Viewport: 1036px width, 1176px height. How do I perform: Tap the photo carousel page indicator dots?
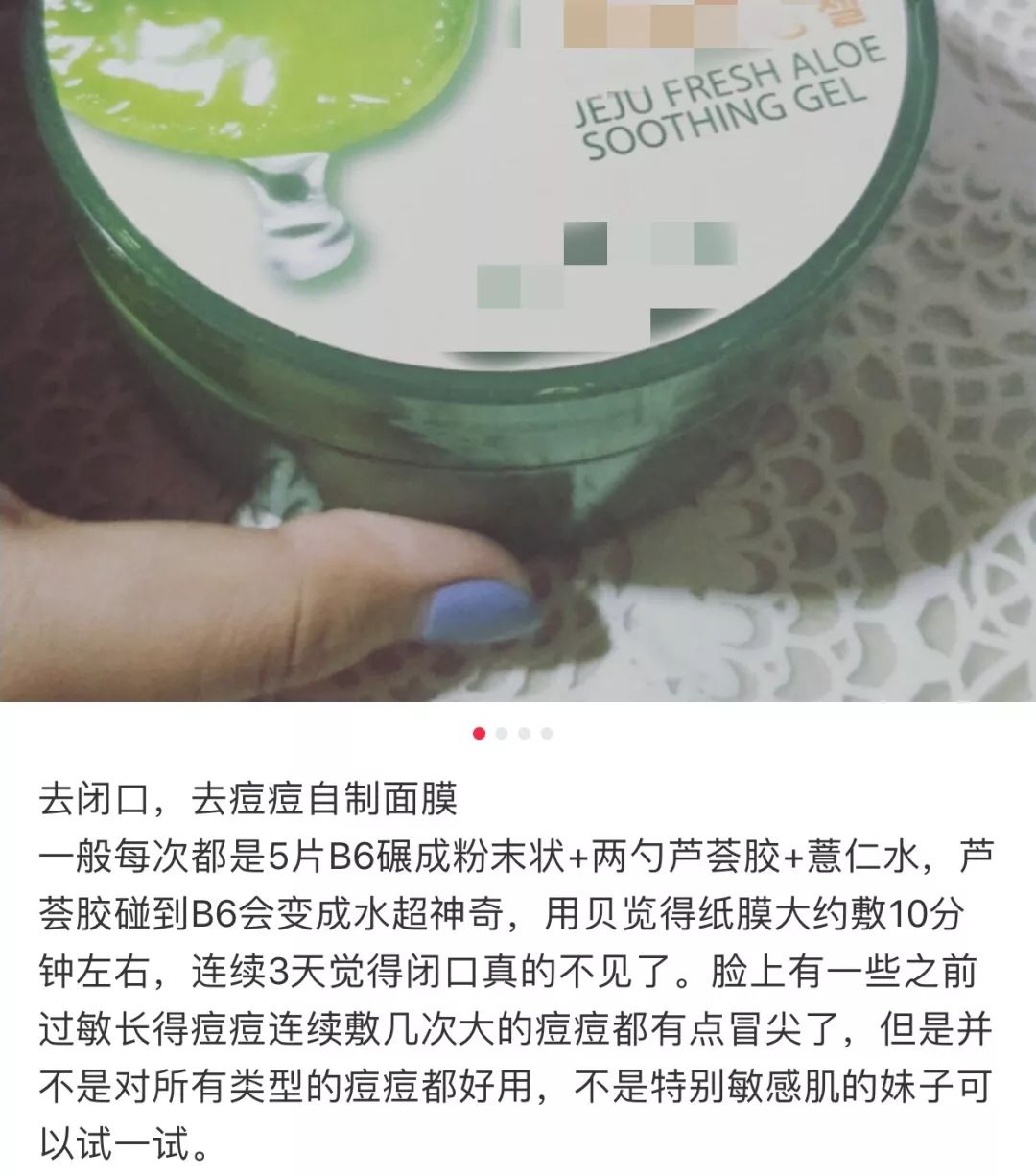pyautogui.click(x=513, y=734)
